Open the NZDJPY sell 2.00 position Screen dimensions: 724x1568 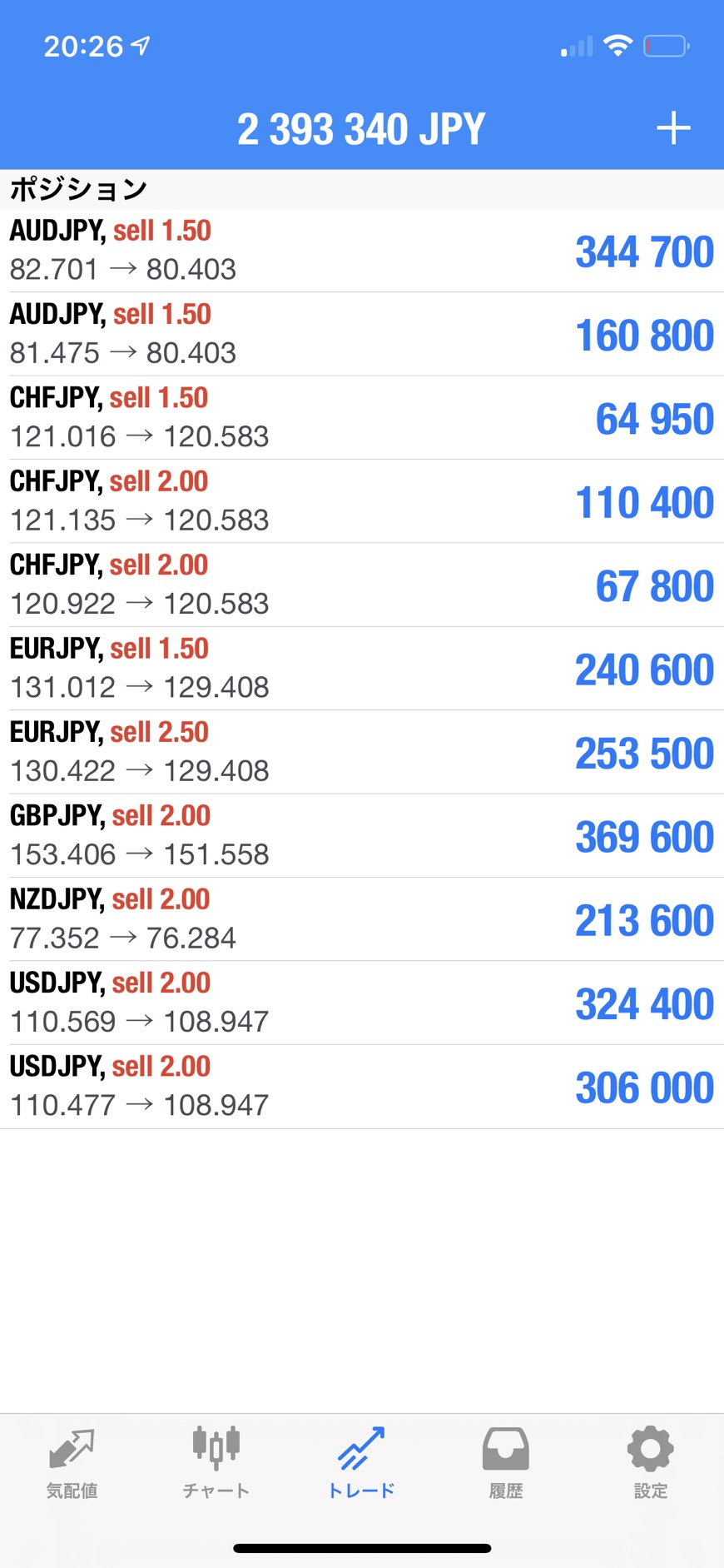(x=361, y=919)
